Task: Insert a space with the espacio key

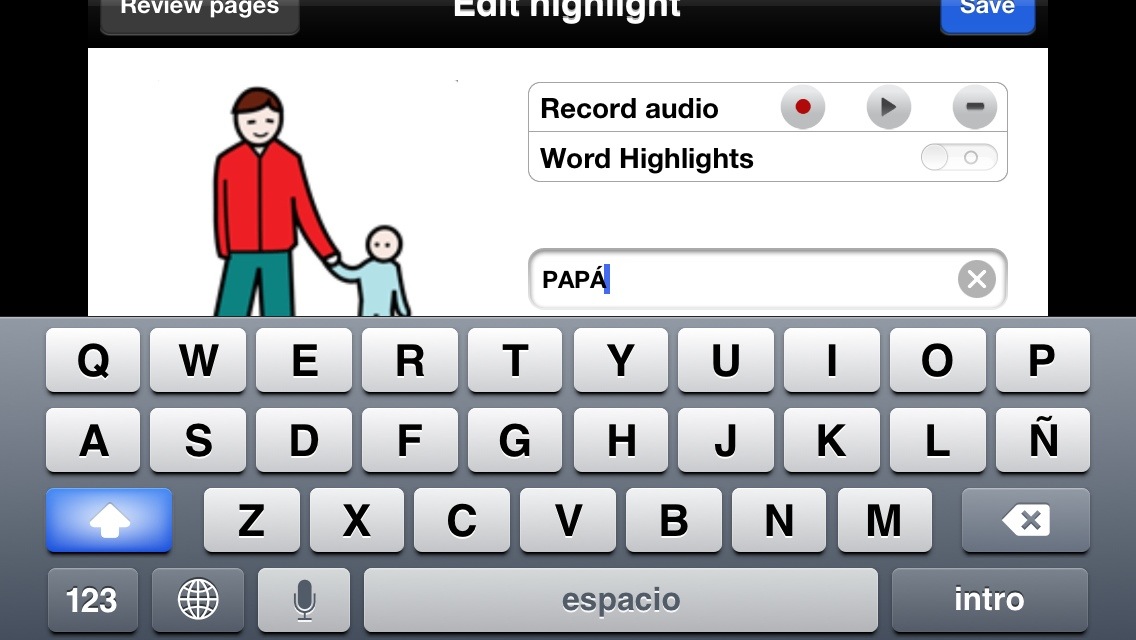Action: point(620,600)
